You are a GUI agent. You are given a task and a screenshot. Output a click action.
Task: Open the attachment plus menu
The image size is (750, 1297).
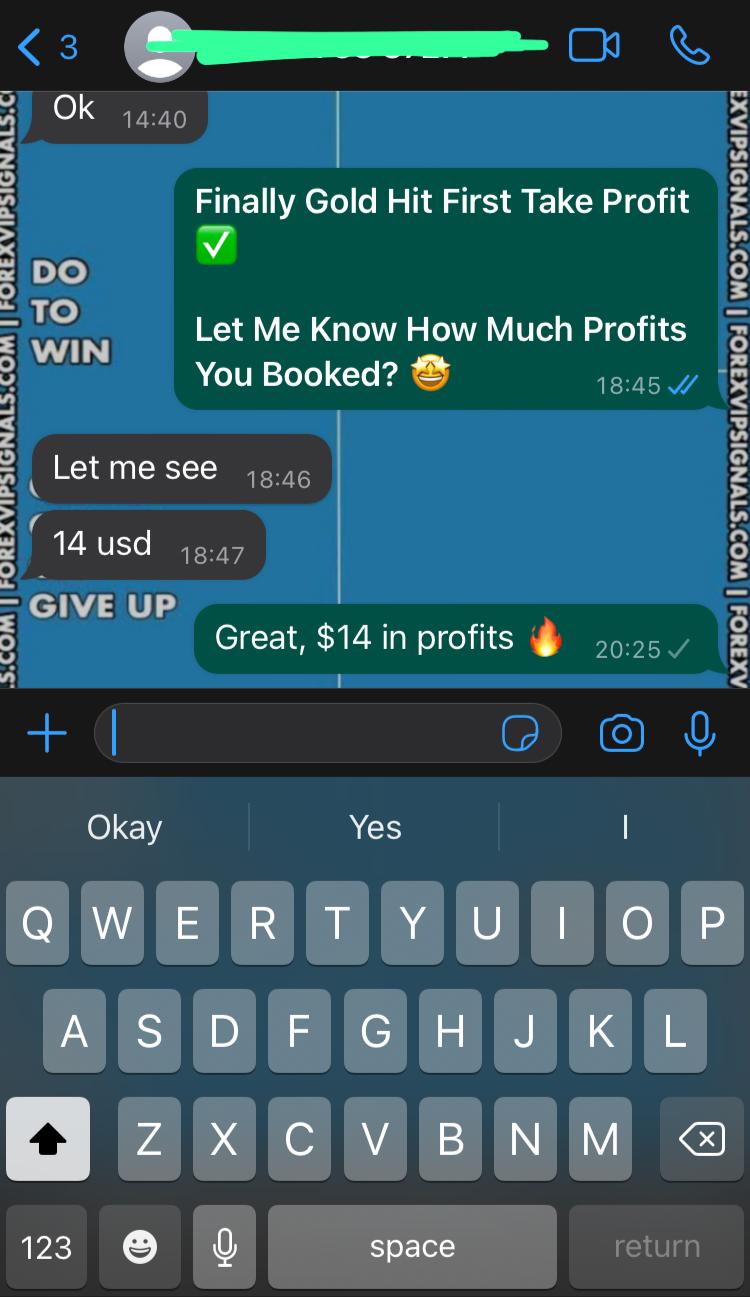(46, 733)
